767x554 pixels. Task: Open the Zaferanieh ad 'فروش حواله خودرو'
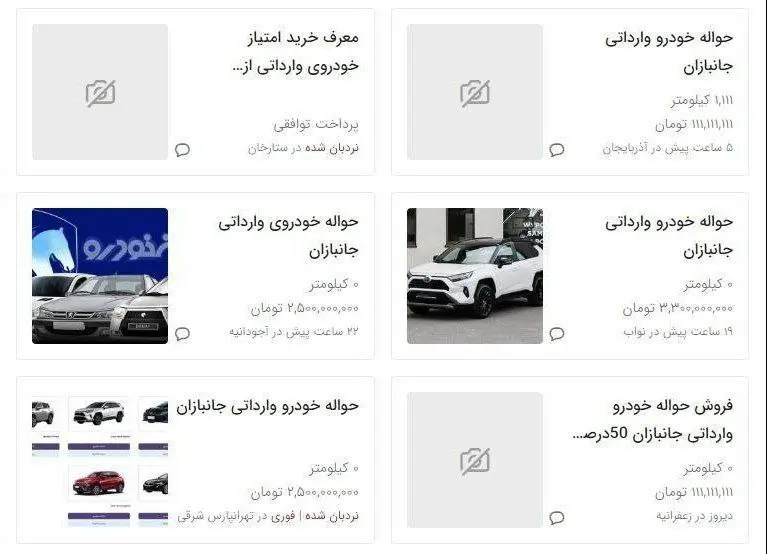coord(654,420)
